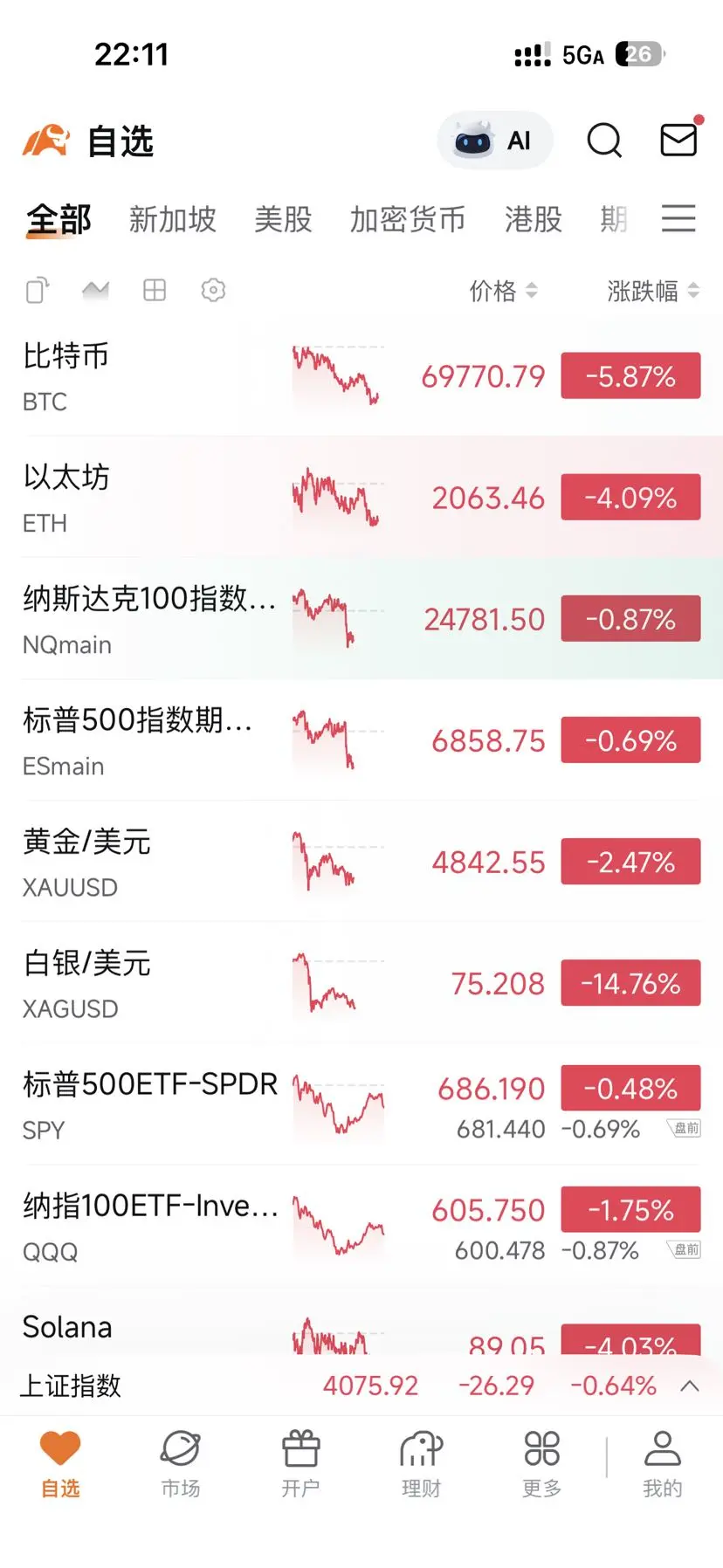Expand the 上证指数 index bar
Image resolution: width=723 pixels, height=1568 pixels.
[690, 1386]
